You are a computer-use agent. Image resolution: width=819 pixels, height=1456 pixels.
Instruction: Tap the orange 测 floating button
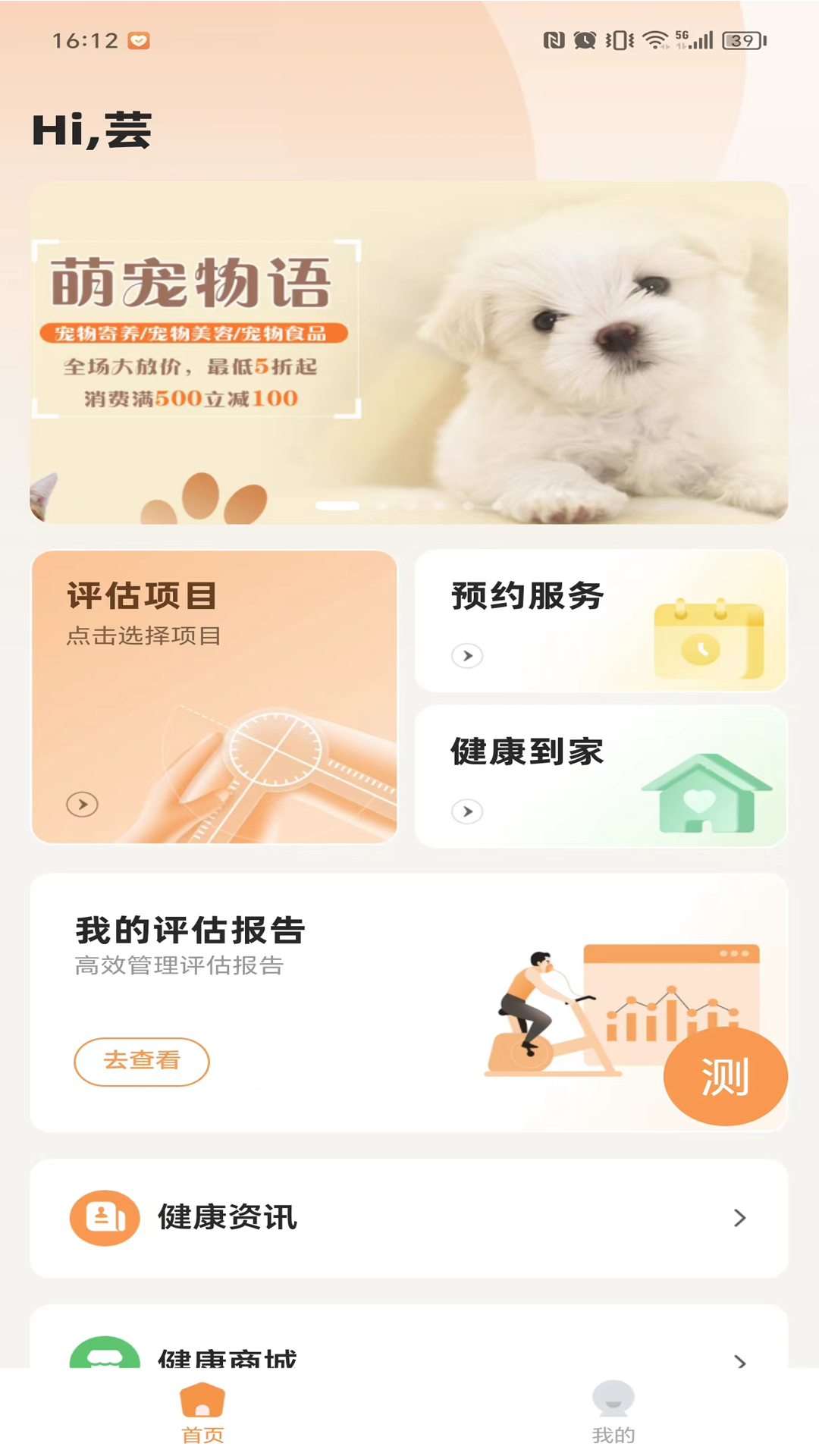tap(726, 1076)
